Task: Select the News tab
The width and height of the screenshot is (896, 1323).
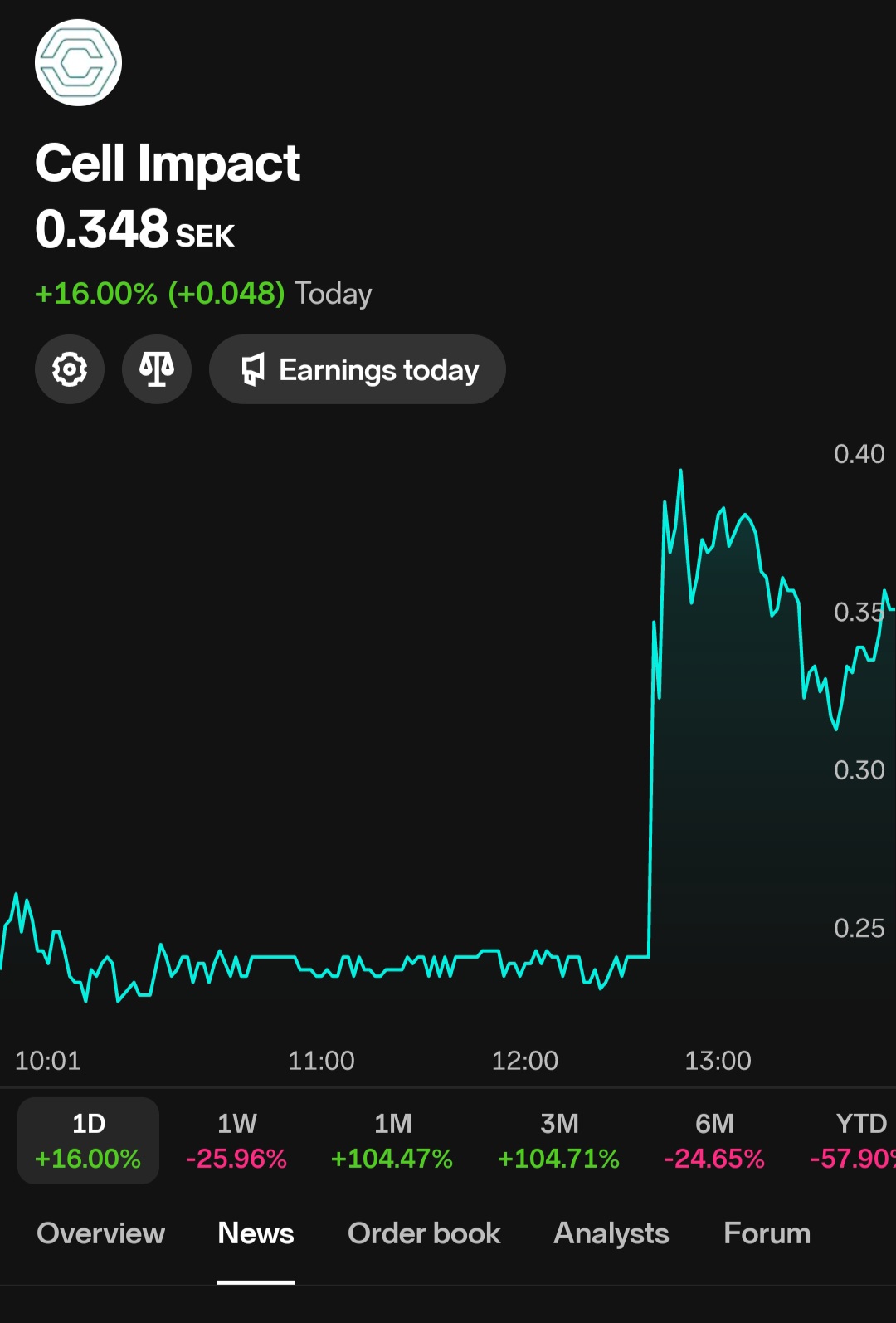Action: (x=256, y=1233)
